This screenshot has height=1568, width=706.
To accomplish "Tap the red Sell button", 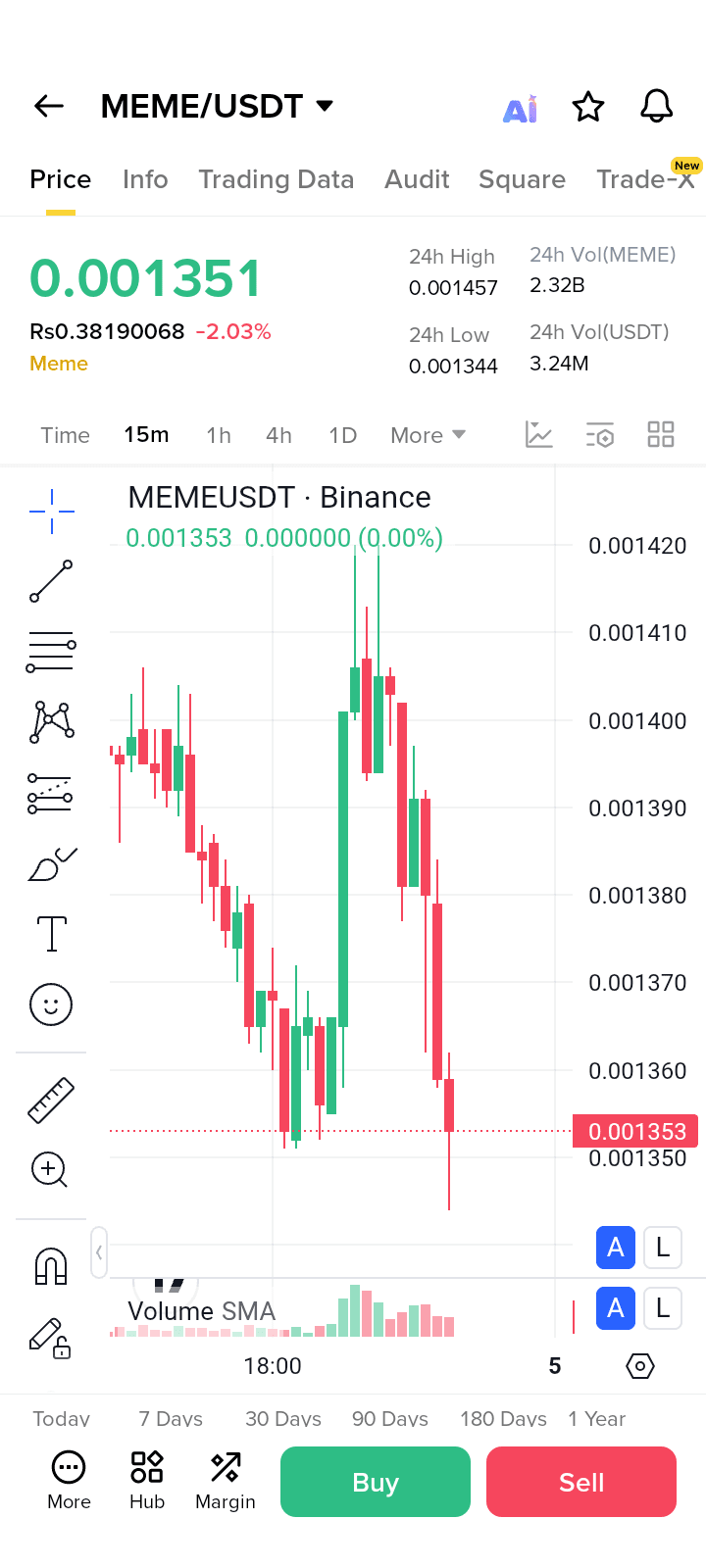I will coord(581,1482).
